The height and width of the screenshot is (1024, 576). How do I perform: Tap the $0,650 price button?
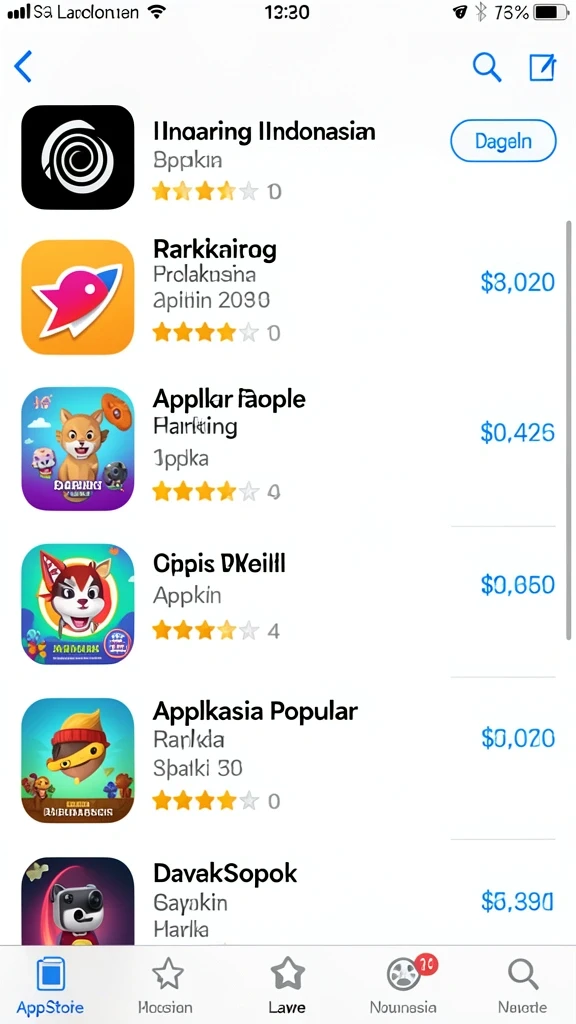tap(517, 585)
